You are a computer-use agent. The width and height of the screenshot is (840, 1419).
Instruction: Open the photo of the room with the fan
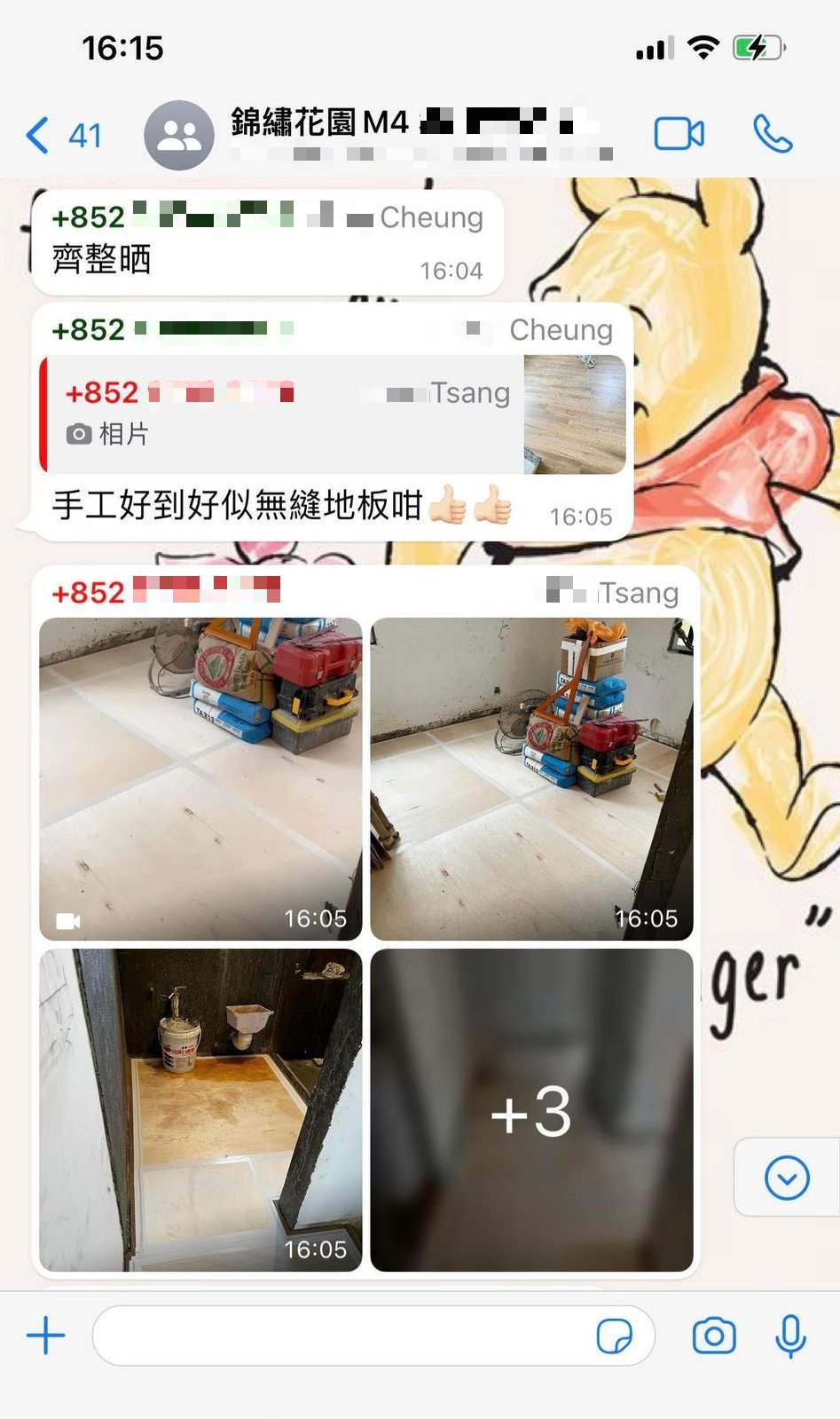click(x=531, y=778)
